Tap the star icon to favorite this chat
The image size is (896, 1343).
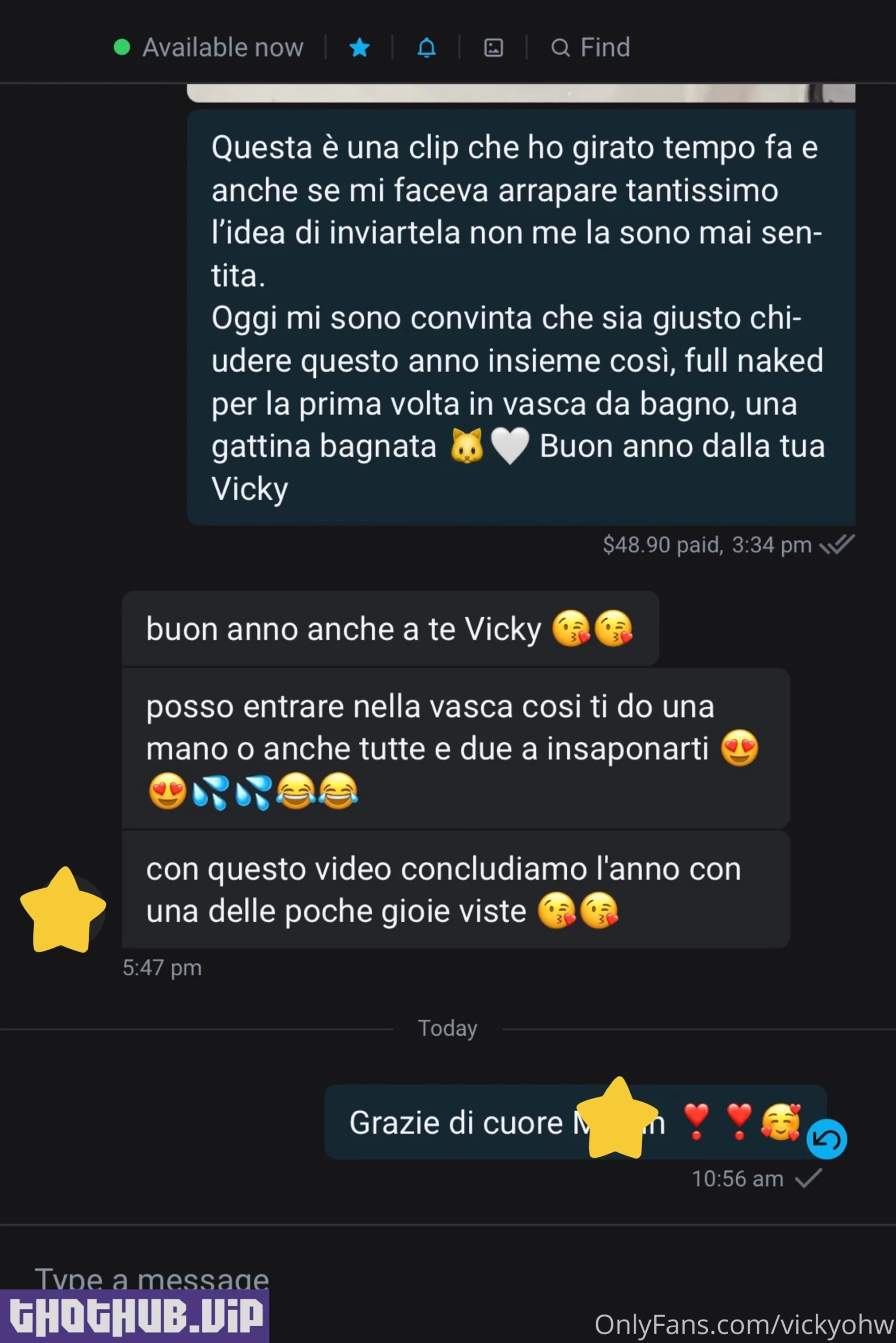(x=359, y=47)
